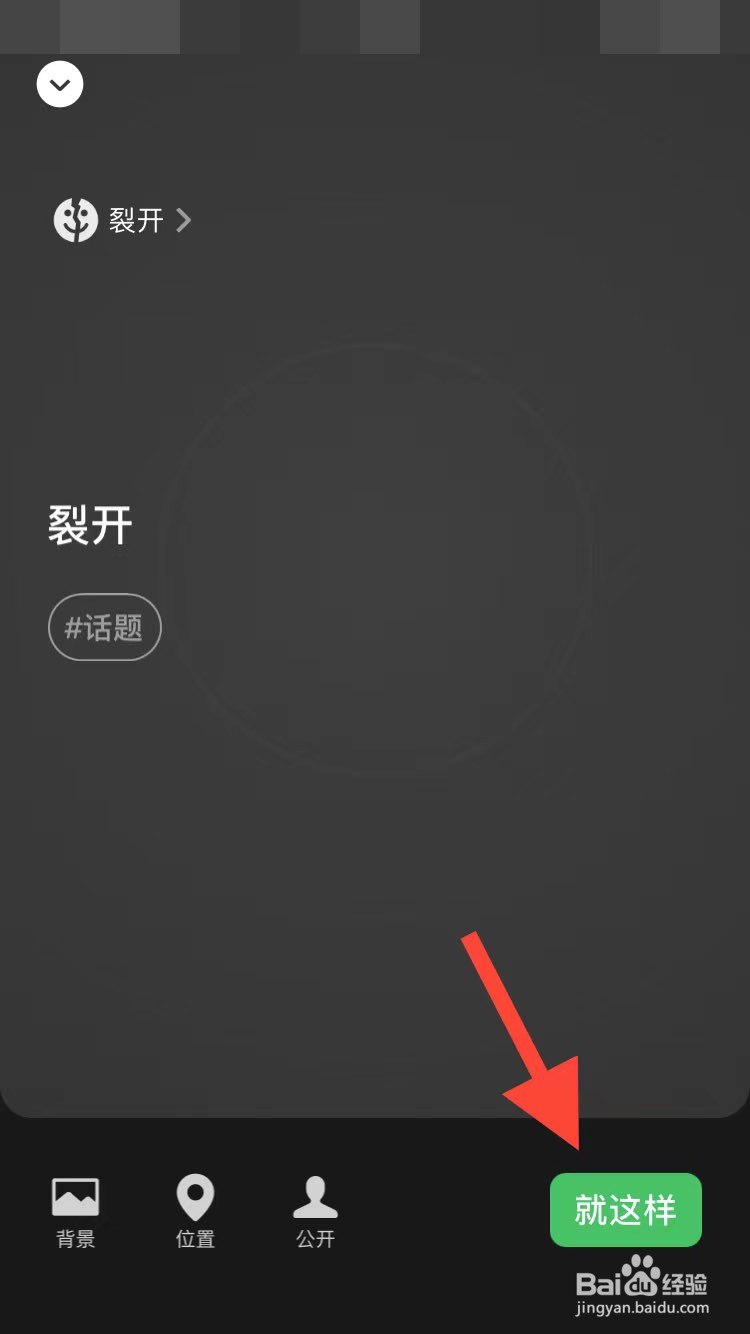The image size is (750, 1334).
Task: Open the background picture selector
Action: click(74, 1210)
